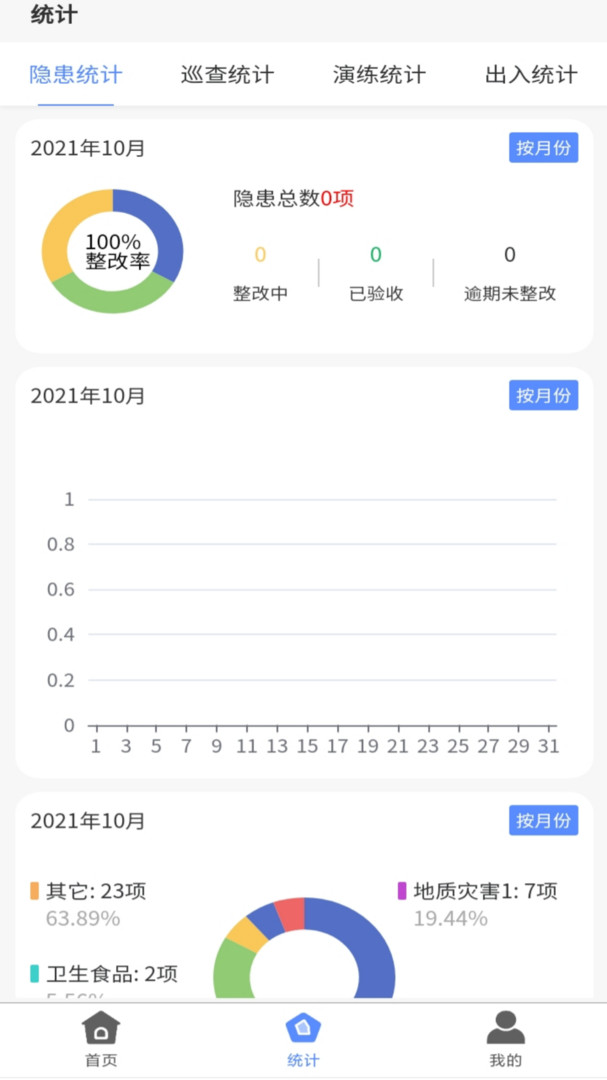
Task: Show the 隐患统计 tab
Action: coord(76,75)
